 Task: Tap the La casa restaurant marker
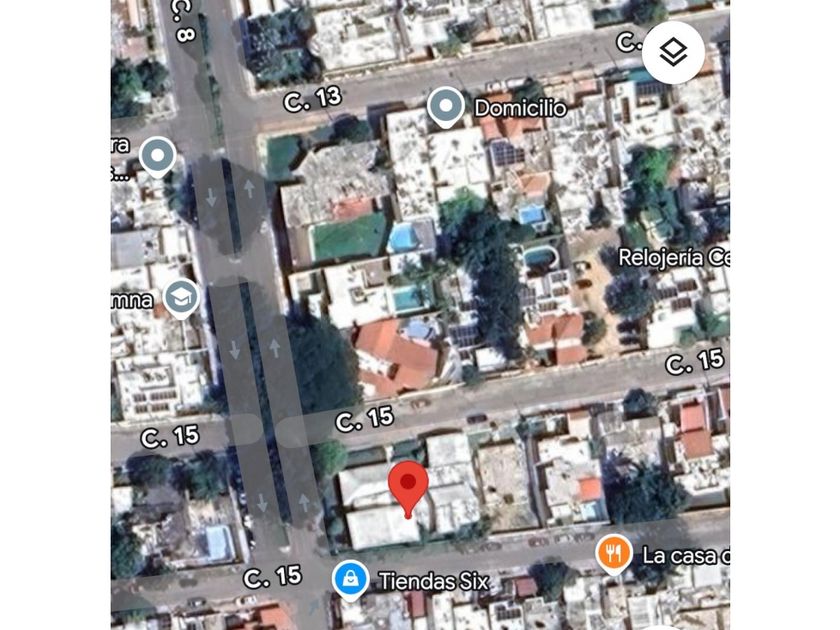613,553
